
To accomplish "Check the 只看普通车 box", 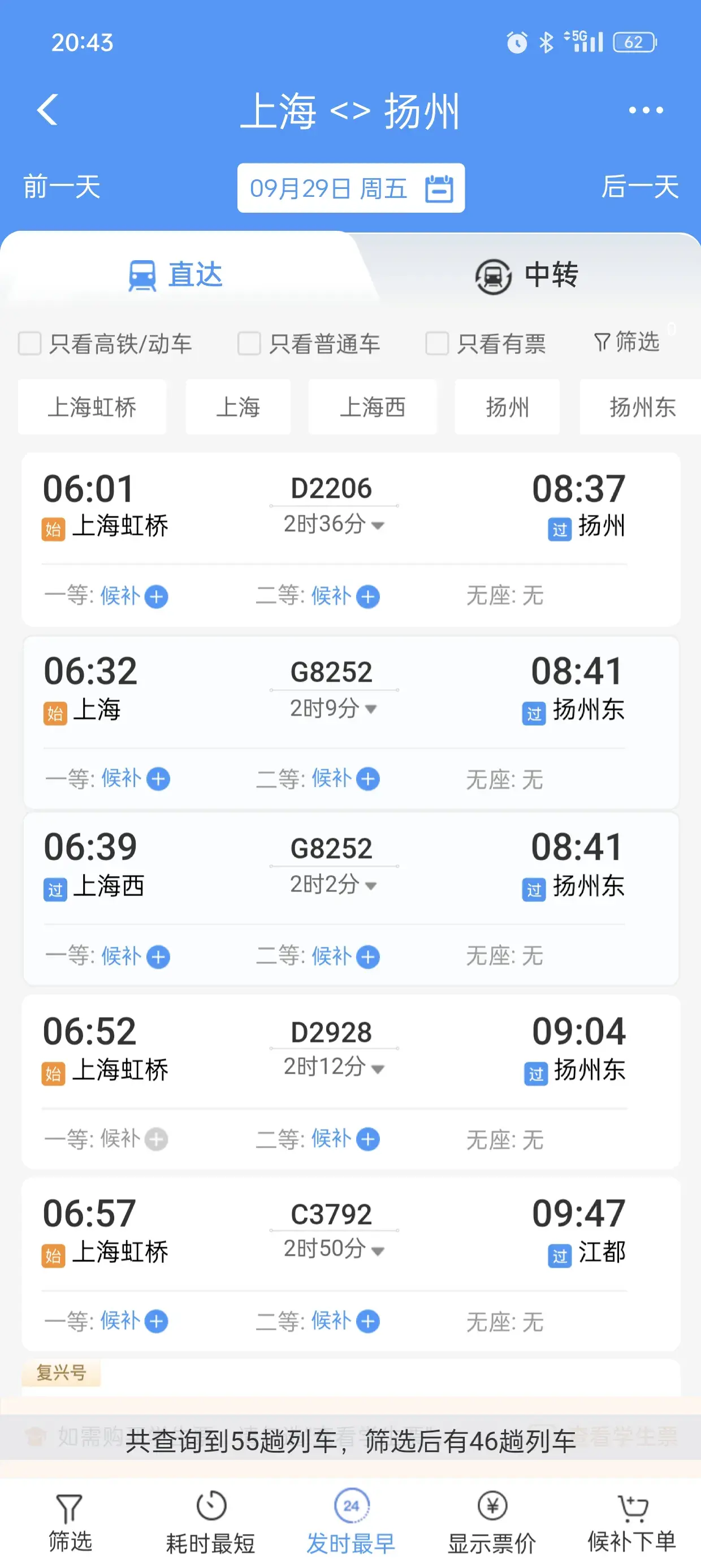I will click(x=249, y=343).
